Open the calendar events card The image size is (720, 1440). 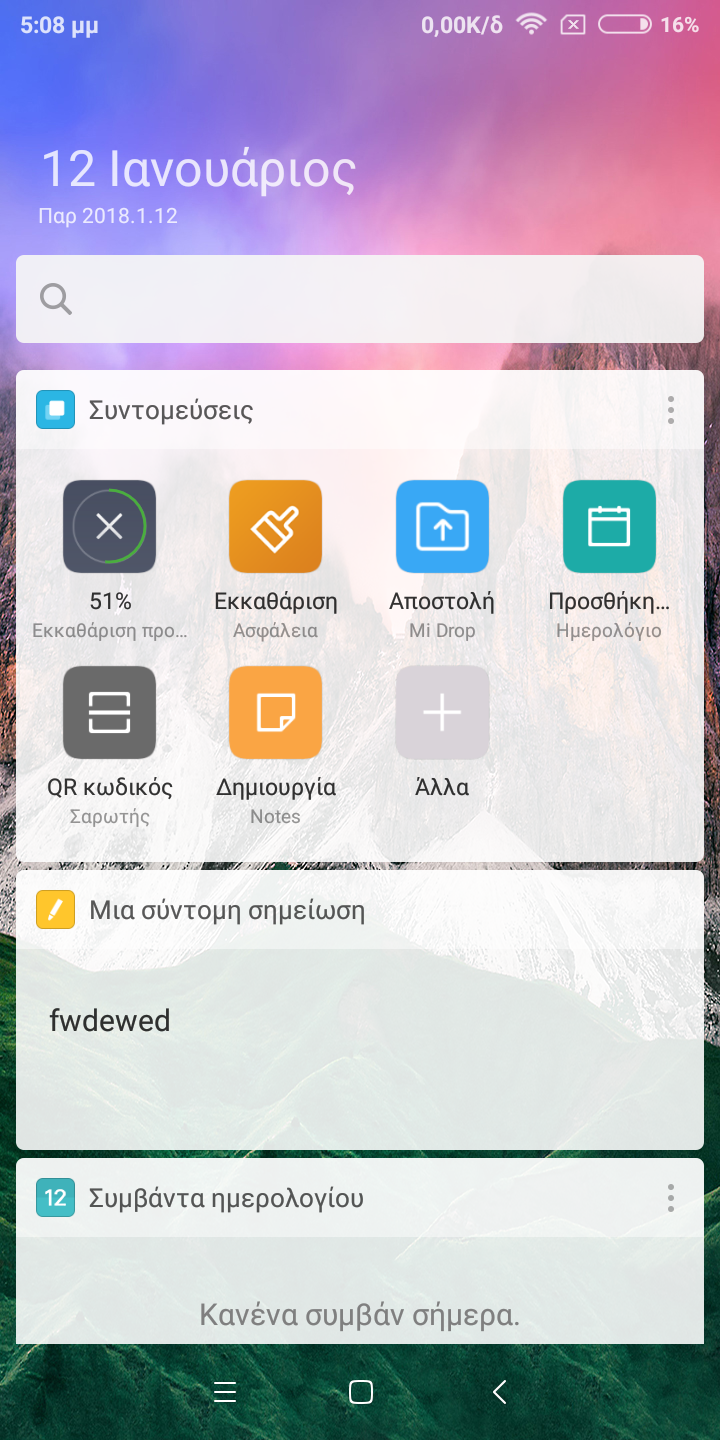[360, 1251]
